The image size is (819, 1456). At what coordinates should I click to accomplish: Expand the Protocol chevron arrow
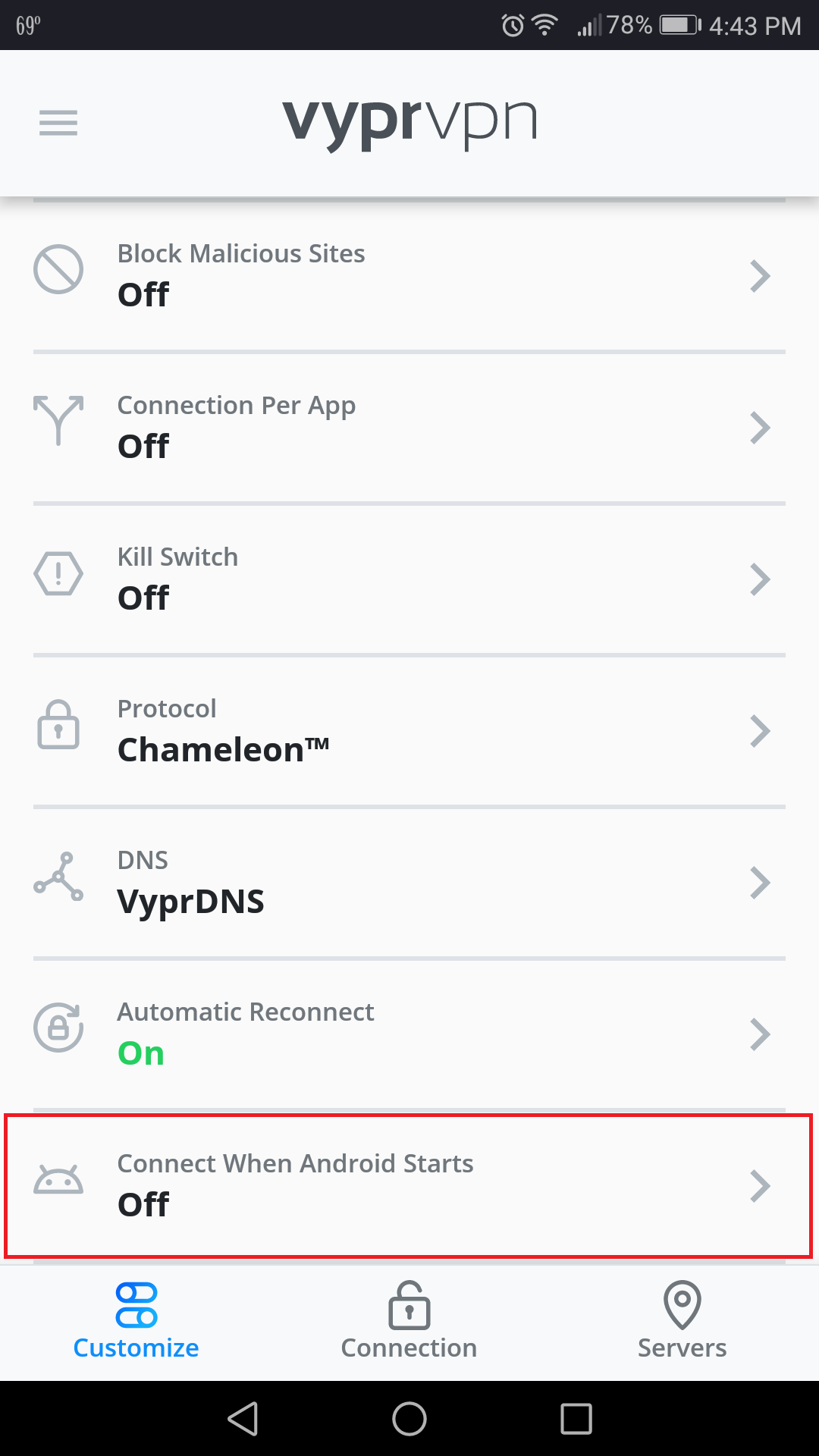tap(761, 730)
